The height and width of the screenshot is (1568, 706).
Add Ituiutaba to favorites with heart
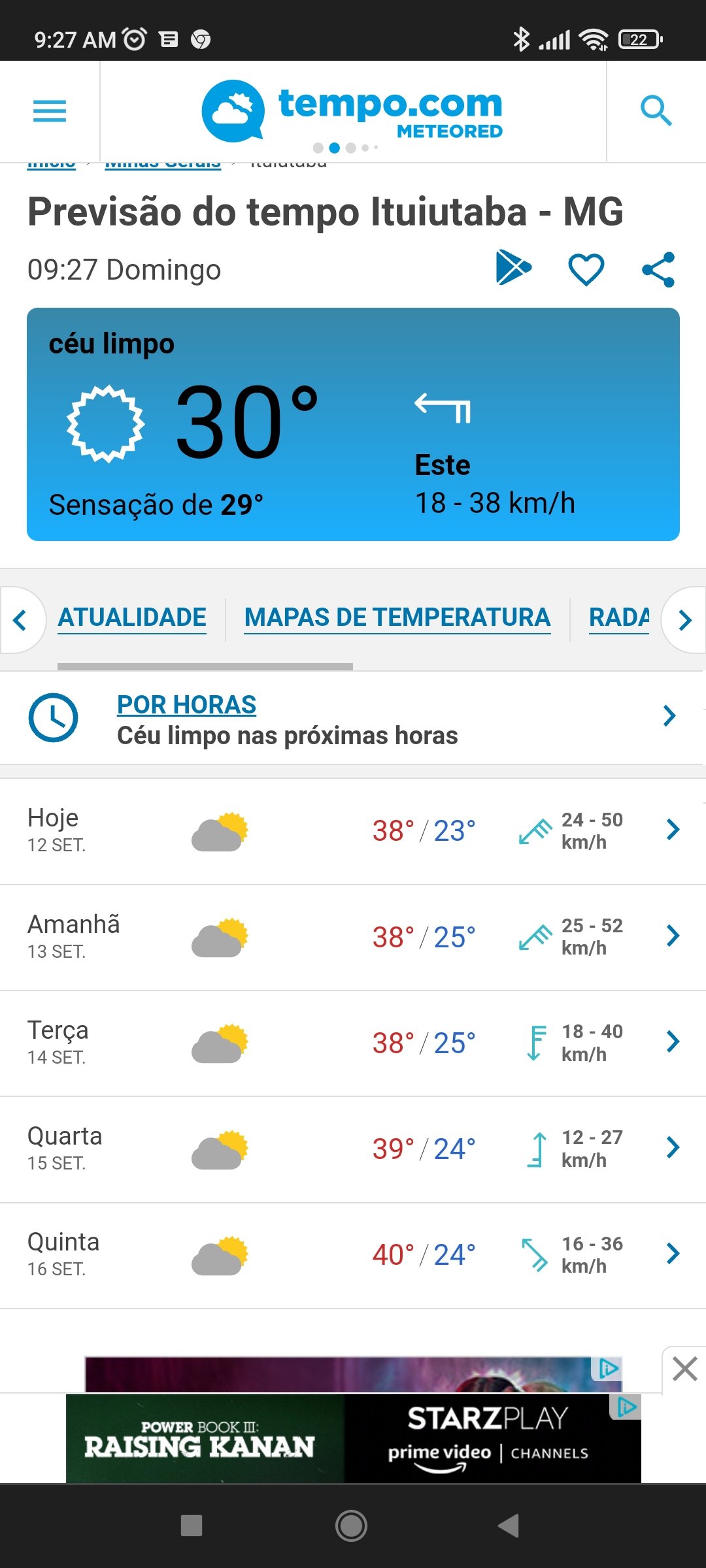[x=586, y=269]
